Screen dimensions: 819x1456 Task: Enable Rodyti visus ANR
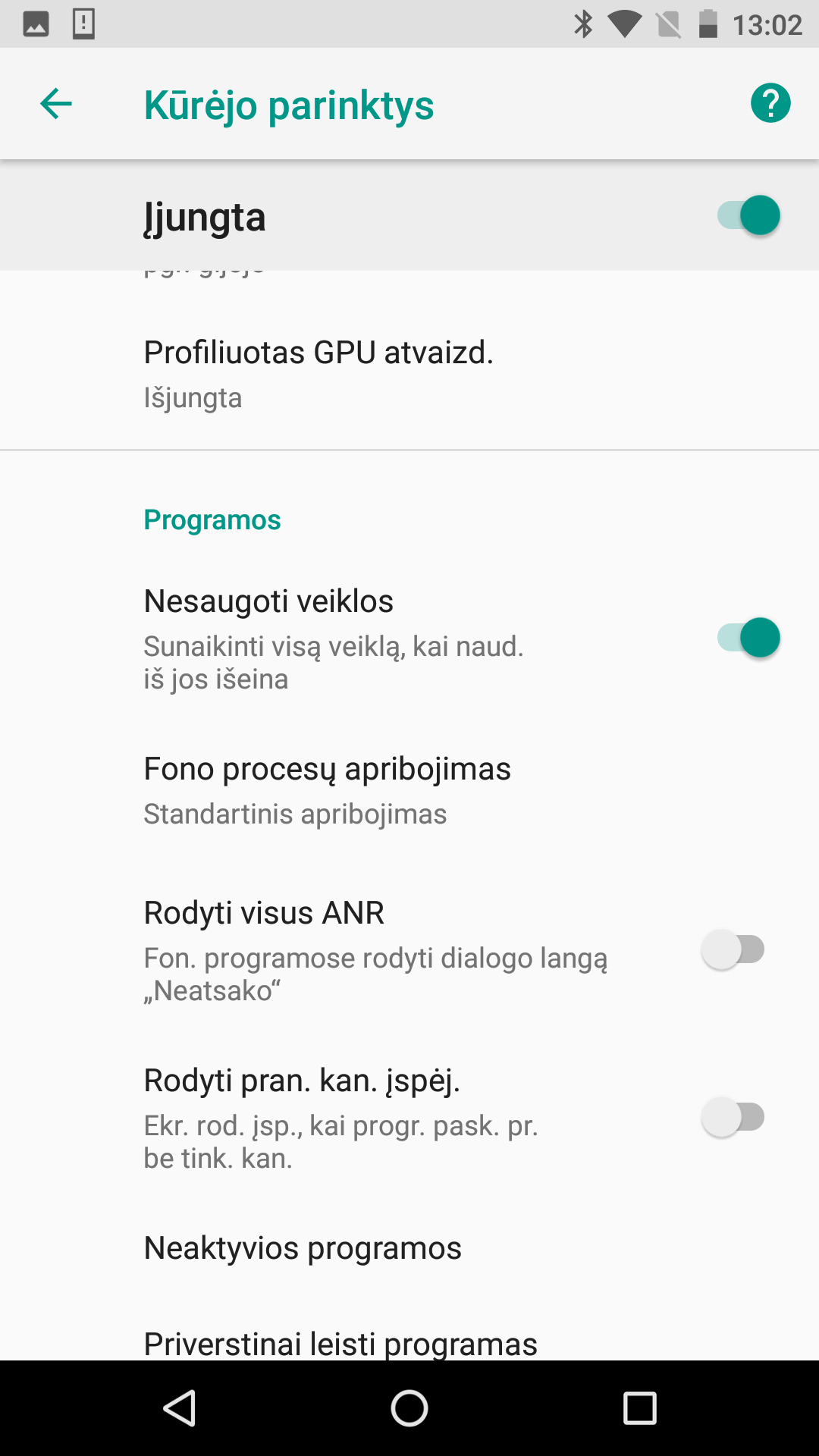pyautogui.click(x=733, y=949)
